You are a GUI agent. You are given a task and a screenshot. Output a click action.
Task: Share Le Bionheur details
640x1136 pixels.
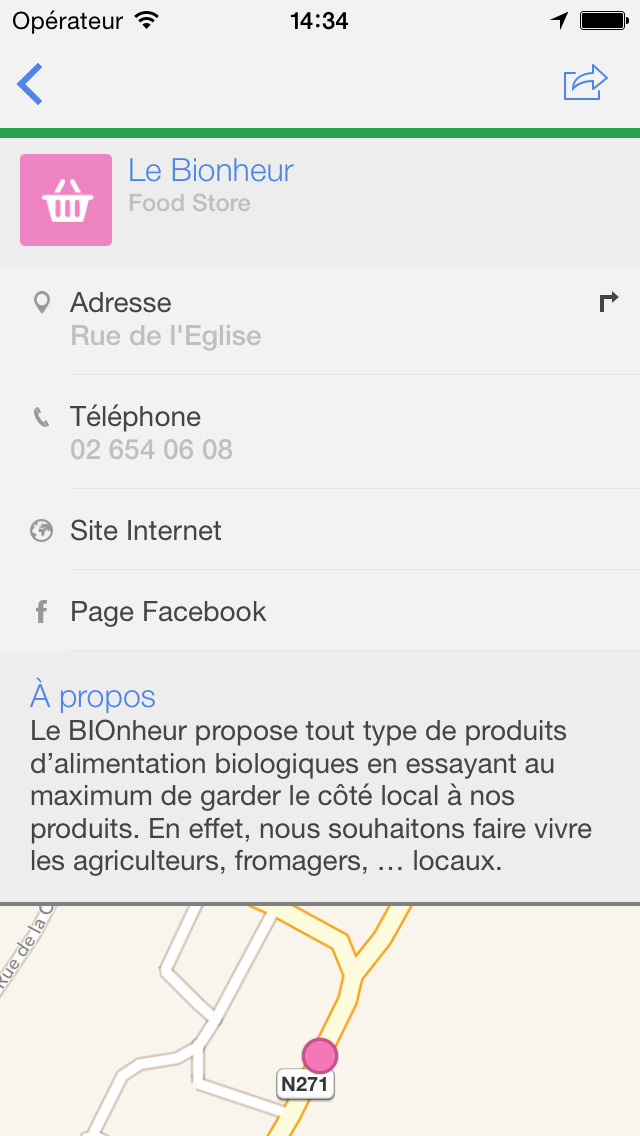(586, 83)
